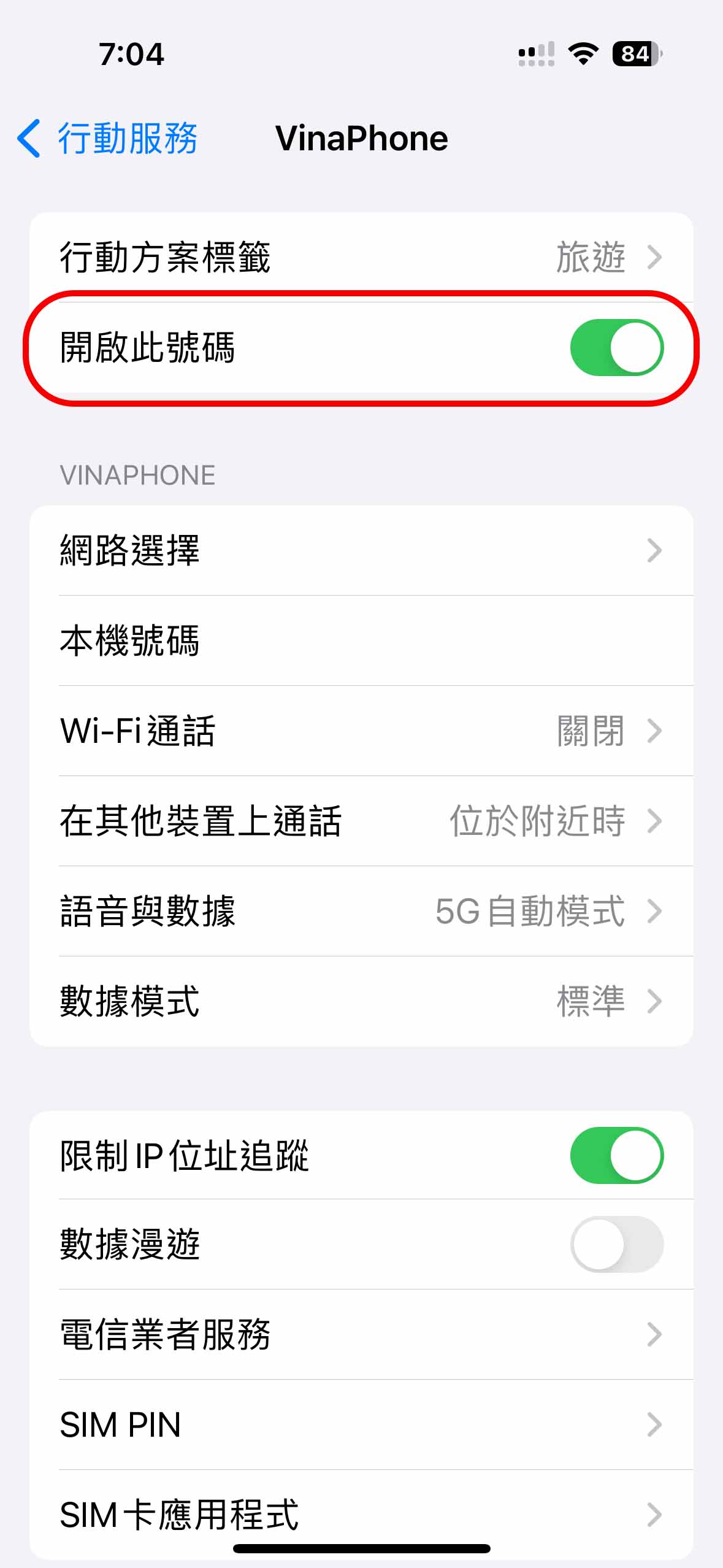
Task: Open 網路選擇 settings
Action: coord(361,550)
